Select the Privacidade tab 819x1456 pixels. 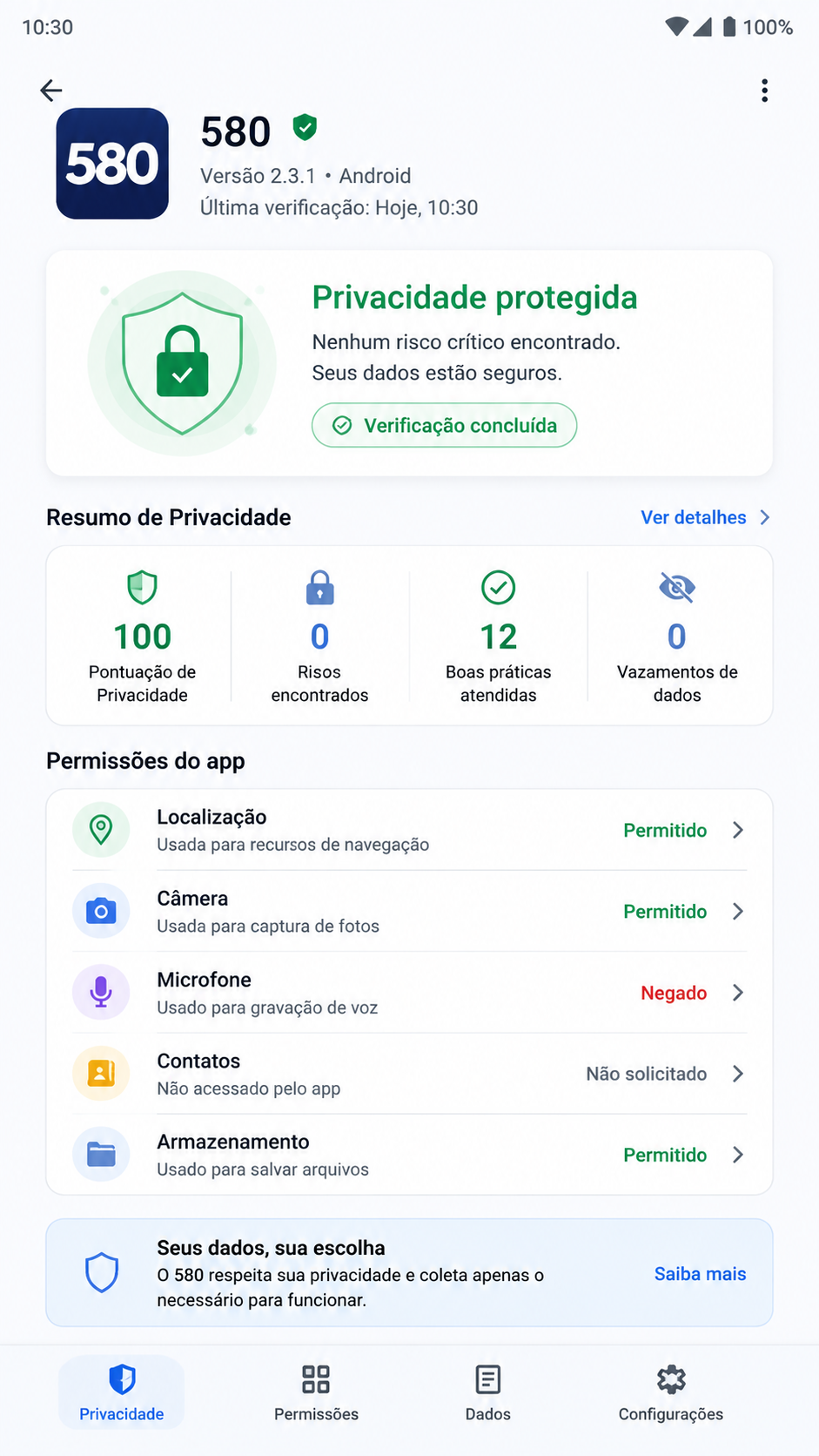(121, 1392)
